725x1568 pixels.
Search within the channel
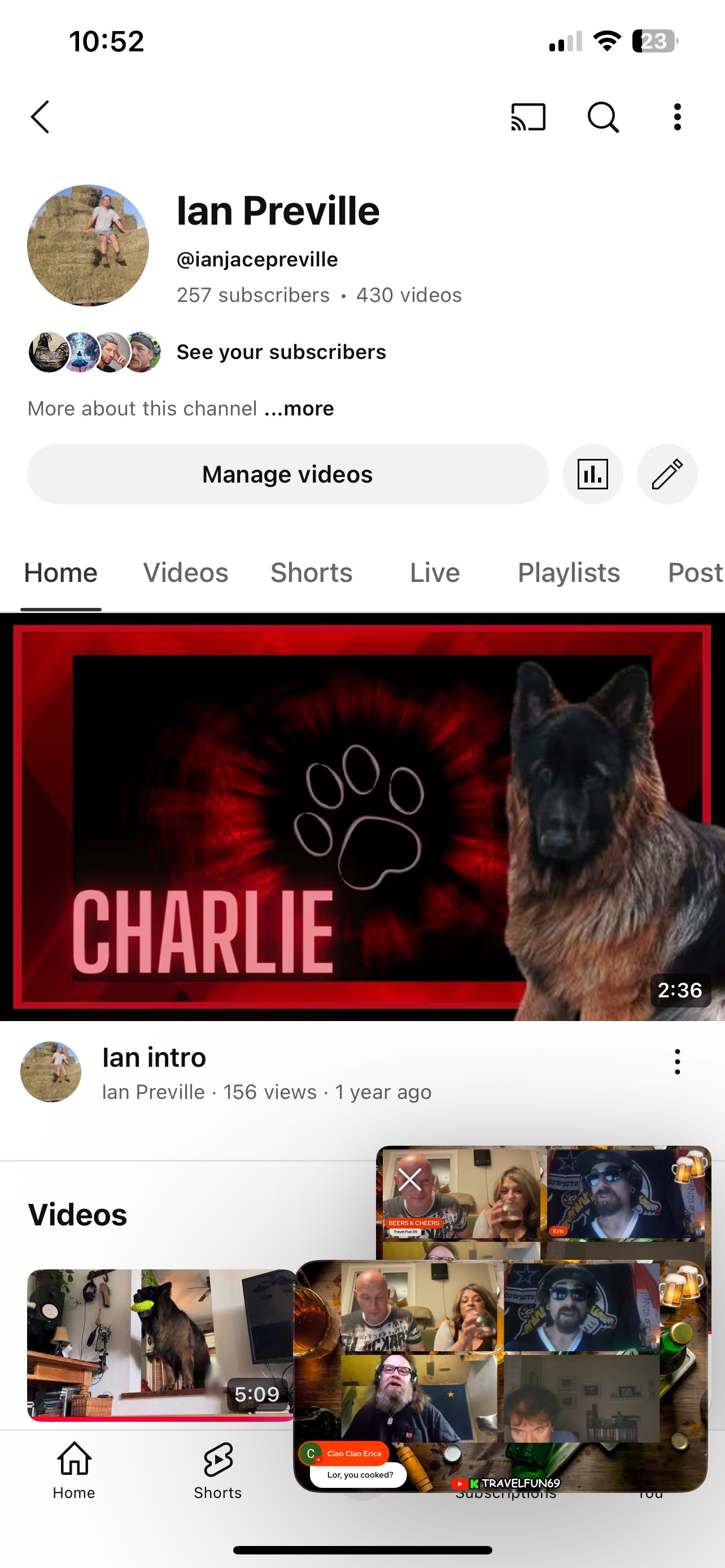coord(602,117)
